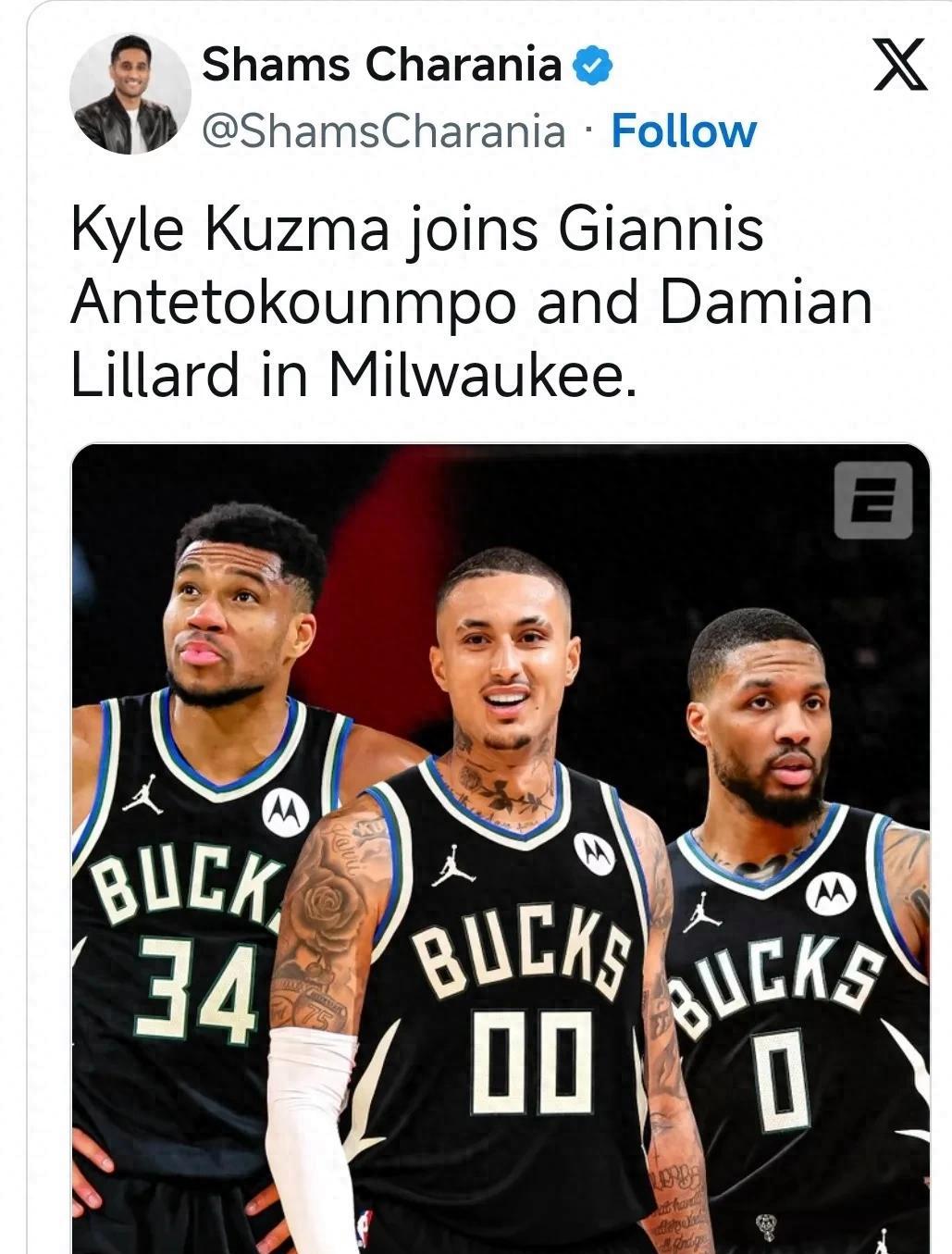
Task: Open the X logo link
Action: pos(900,65)
